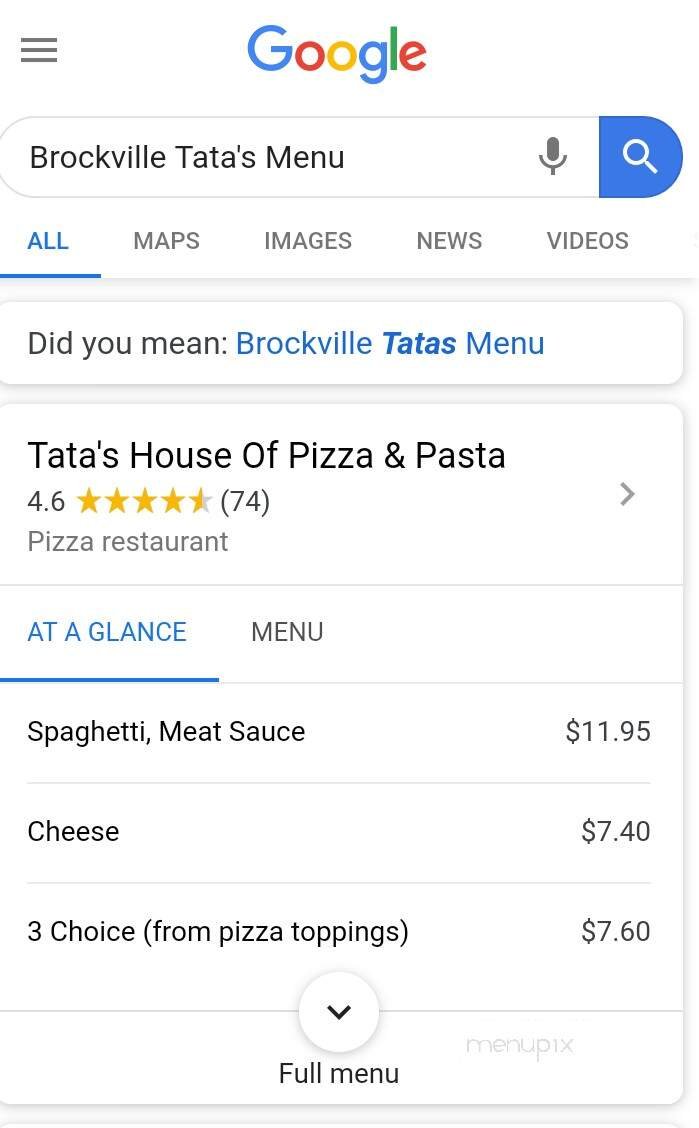Open the hamburger menu
699x1128 pixels.
pyautogui.click(x=39, y=50)
